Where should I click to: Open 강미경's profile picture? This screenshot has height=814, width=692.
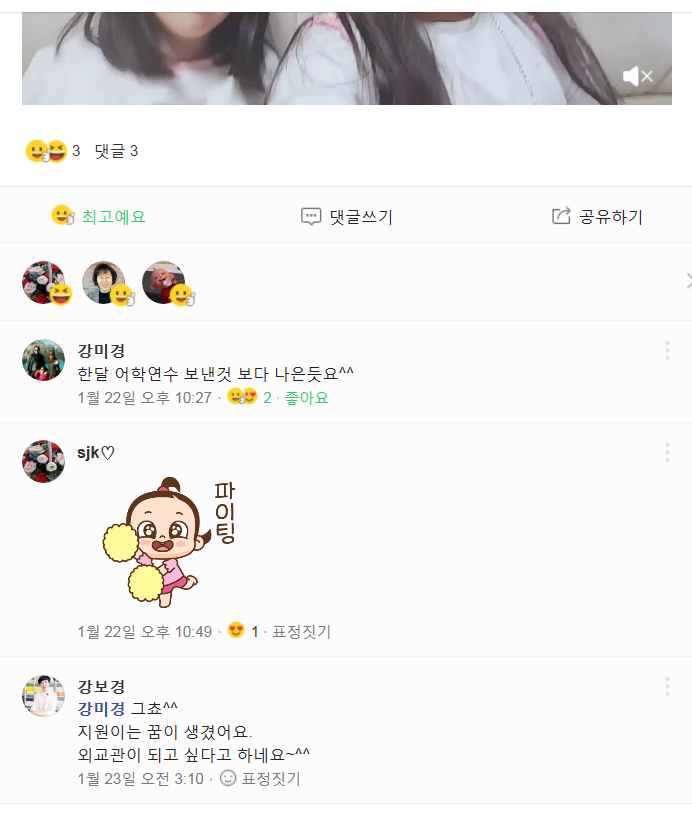tap(43, 360)
